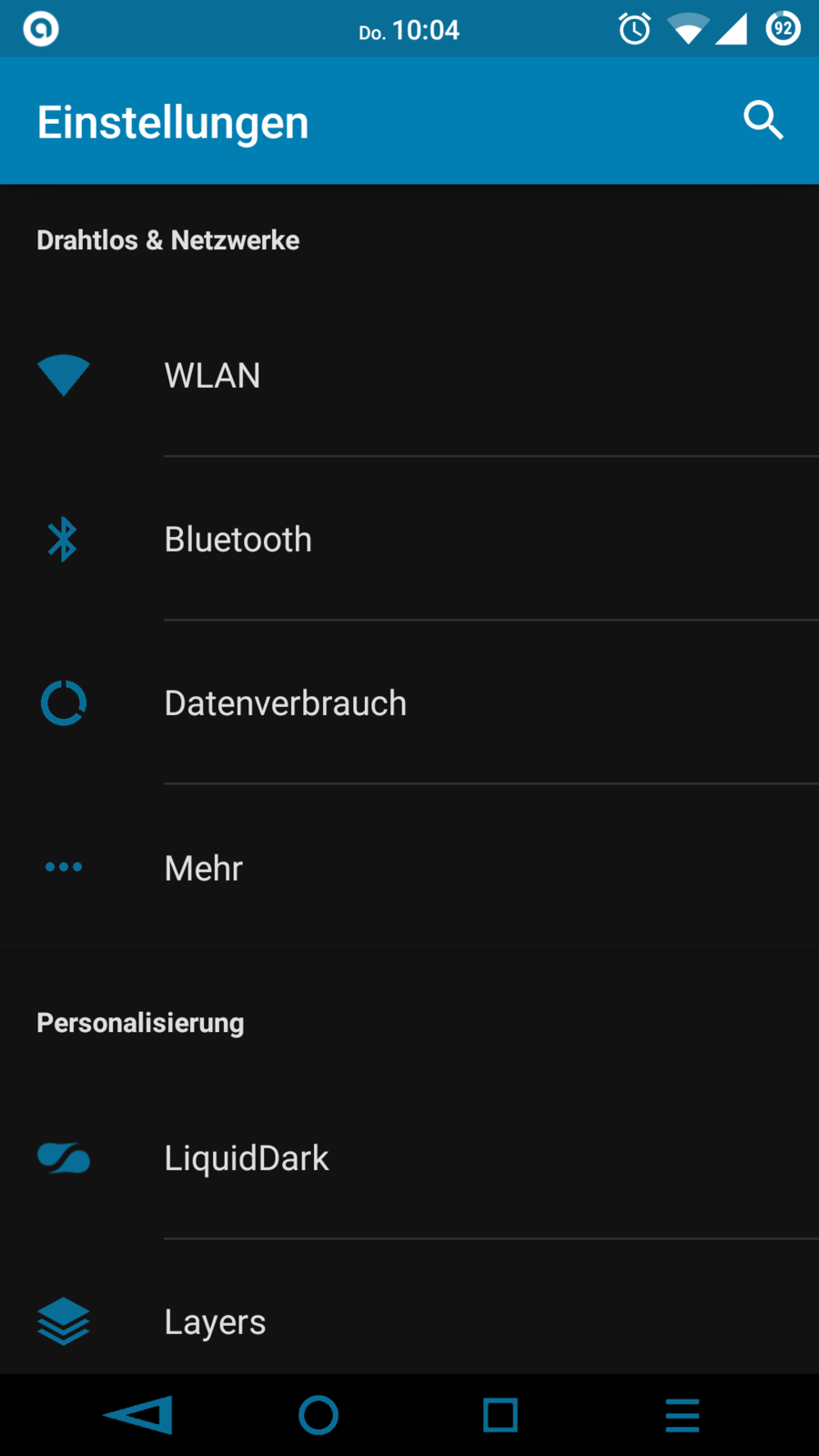Tap the home button in navigation bar

[x=318, y=1415]
